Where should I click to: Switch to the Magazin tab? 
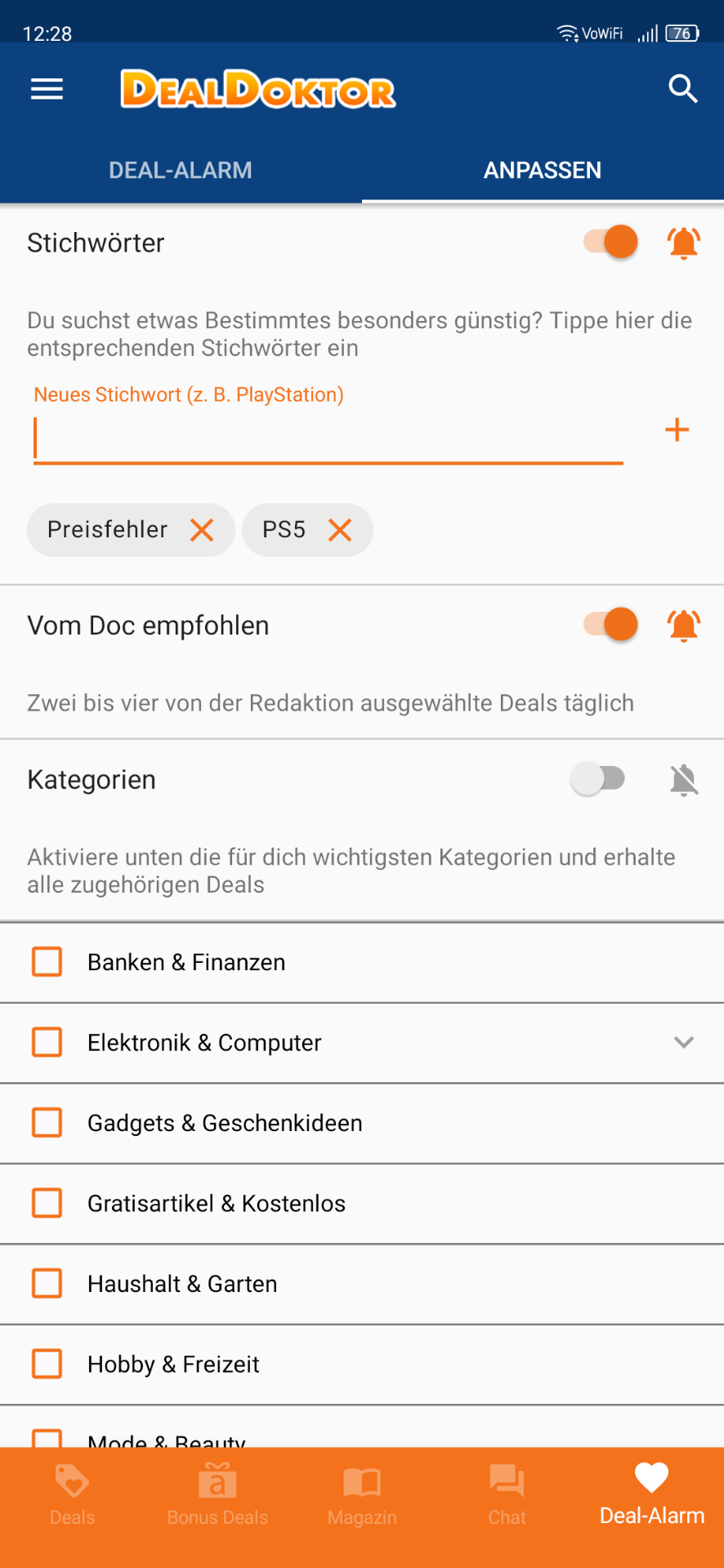[362, 1494]
